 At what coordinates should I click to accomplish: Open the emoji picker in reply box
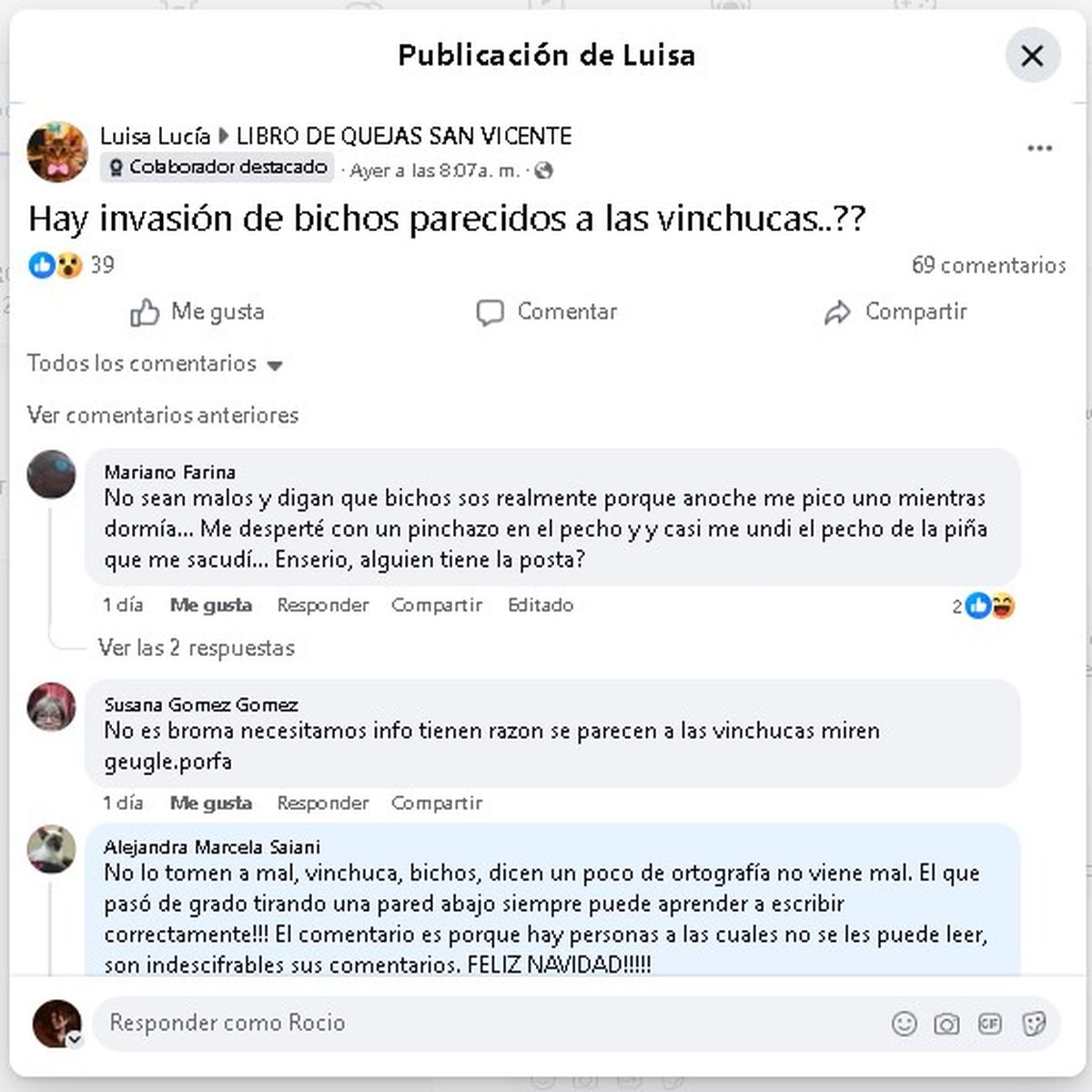point(904,1024)
